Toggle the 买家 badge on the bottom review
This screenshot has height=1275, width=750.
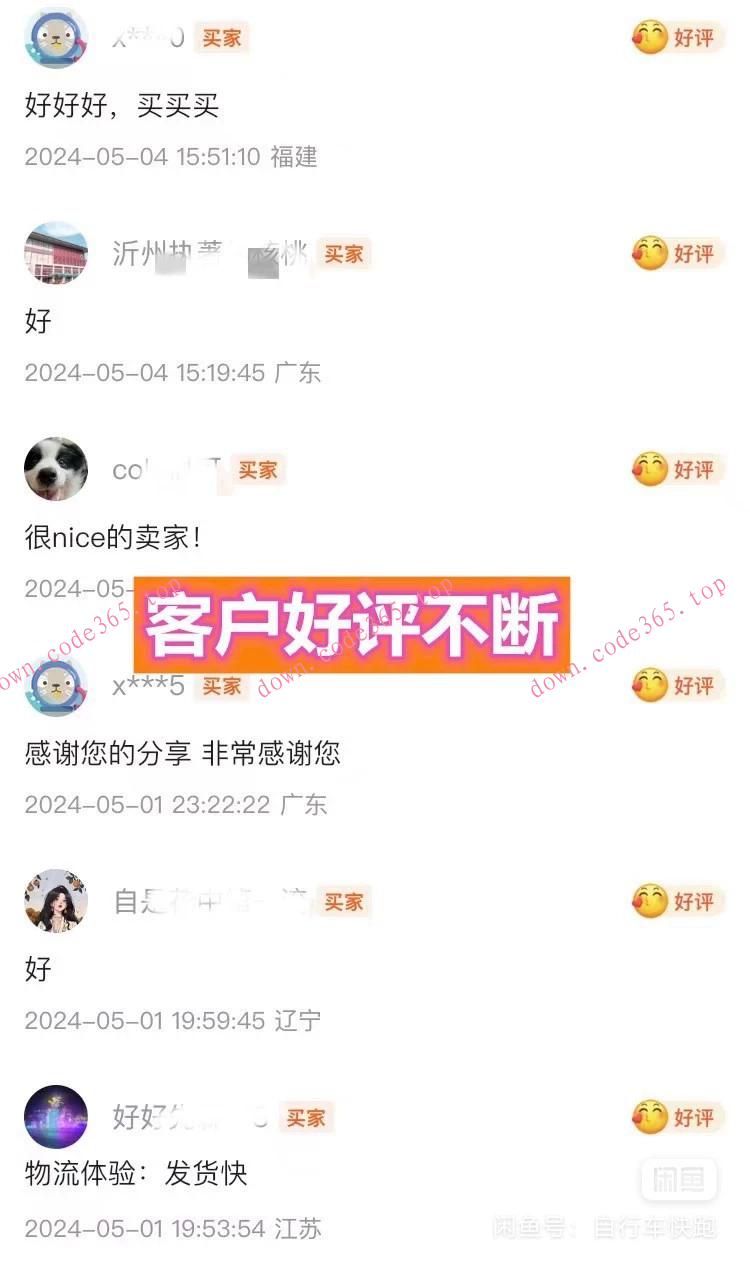307,1118
